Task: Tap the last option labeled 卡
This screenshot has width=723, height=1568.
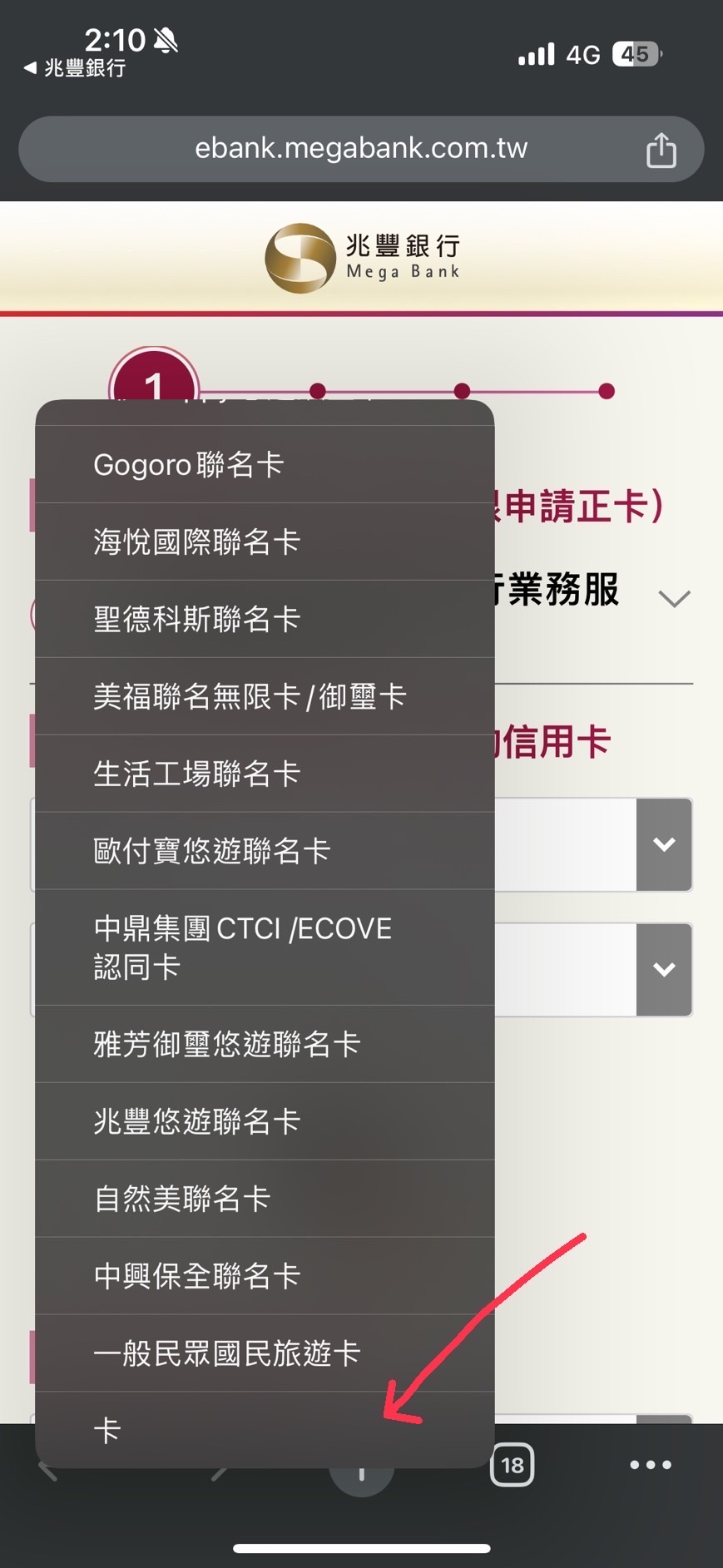Action: point(265,1431)
